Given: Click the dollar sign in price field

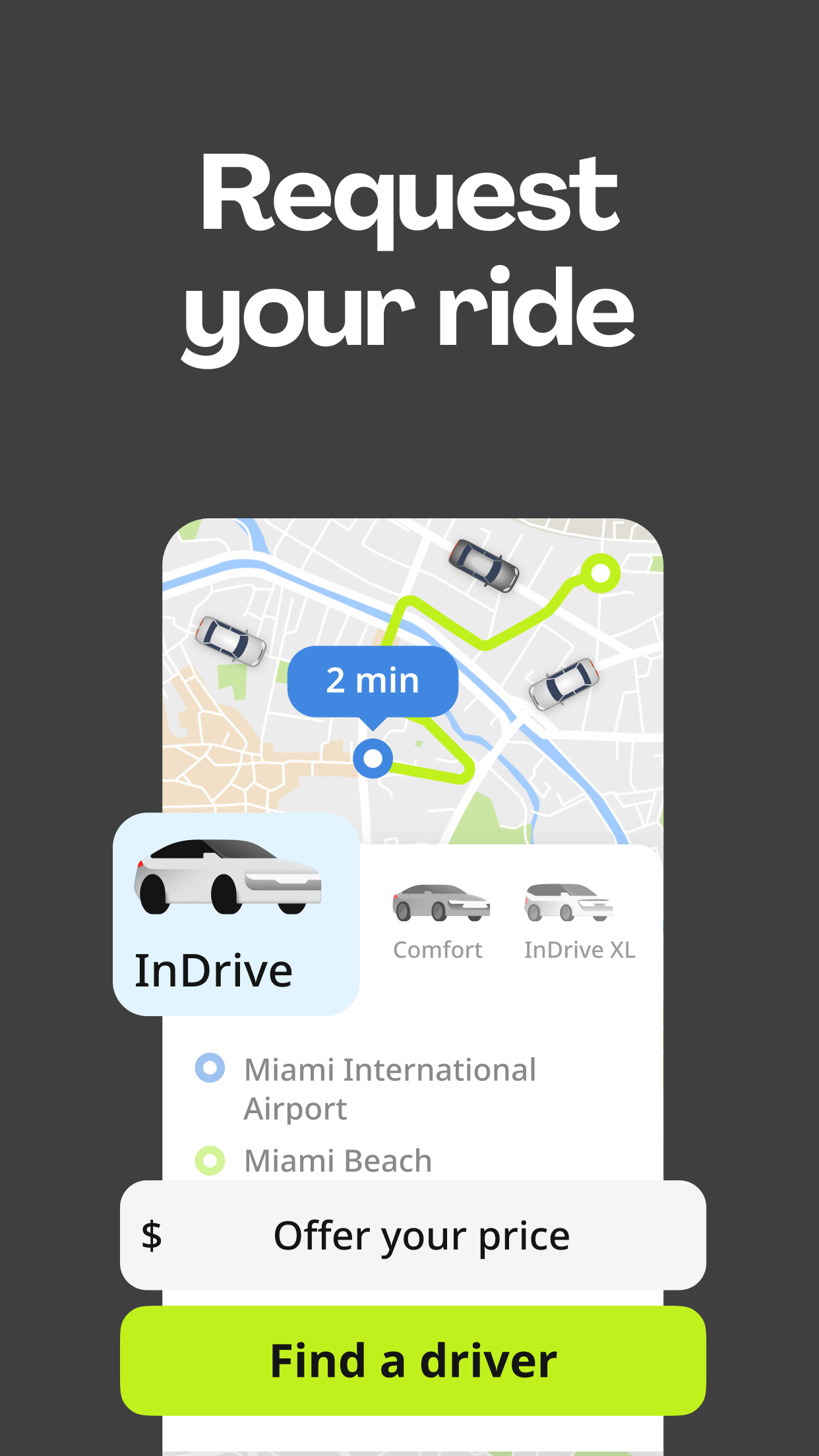Looking at the screenshot, I should click(x=153, y=1236).
